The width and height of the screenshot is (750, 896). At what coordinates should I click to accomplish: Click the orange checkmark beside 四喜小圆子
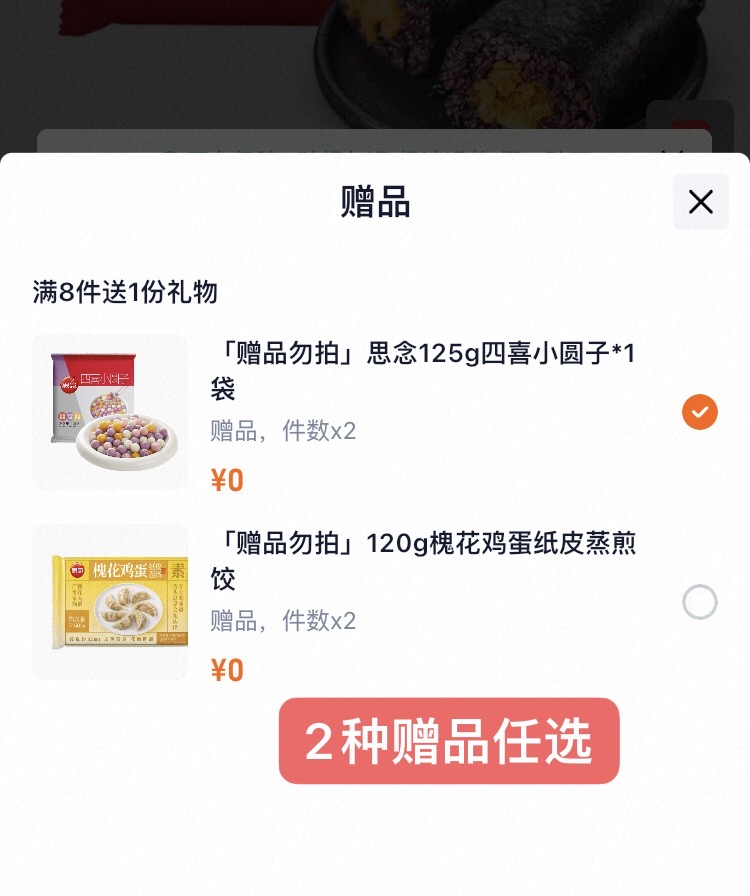coord(699,412)
